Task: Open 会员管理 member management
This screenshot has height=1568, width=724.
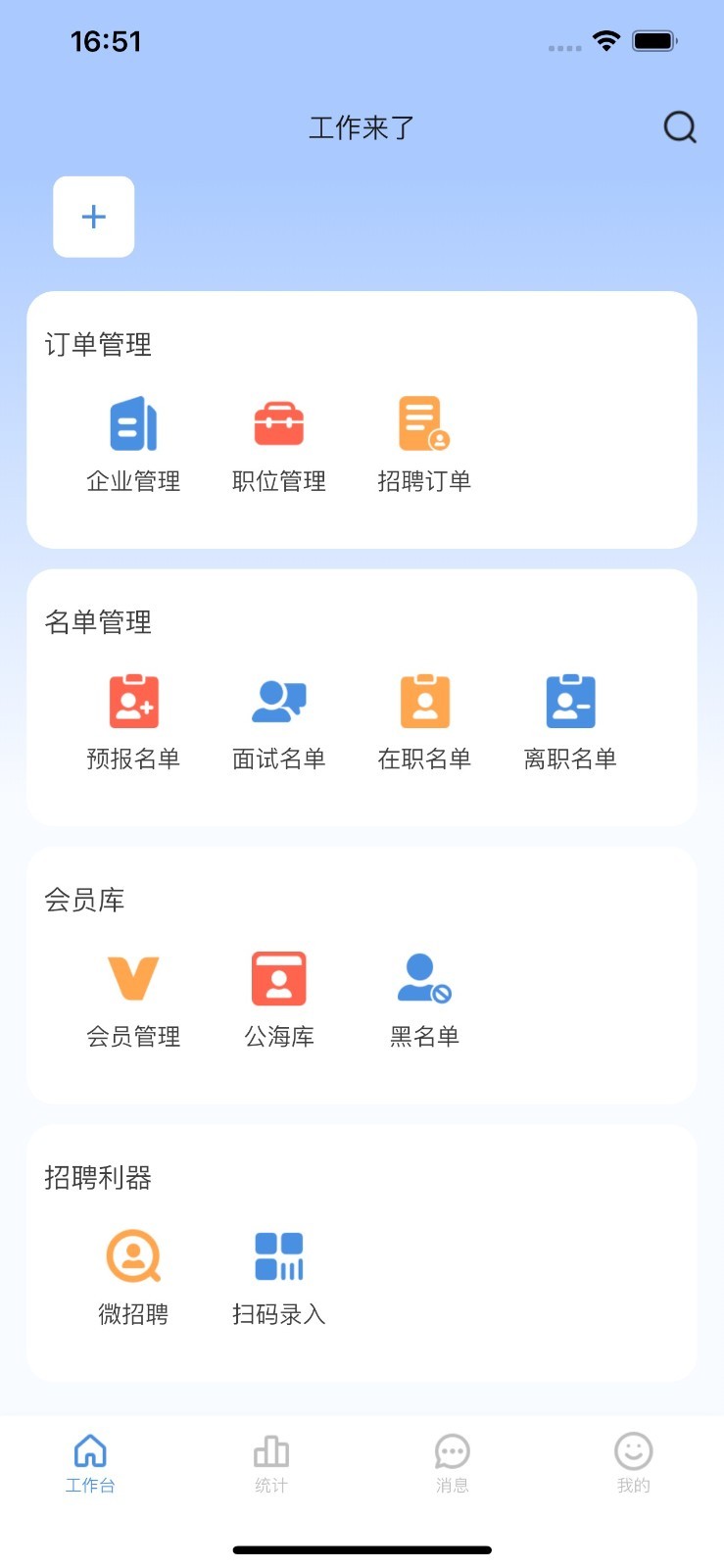Action: (x=133, y=997)
